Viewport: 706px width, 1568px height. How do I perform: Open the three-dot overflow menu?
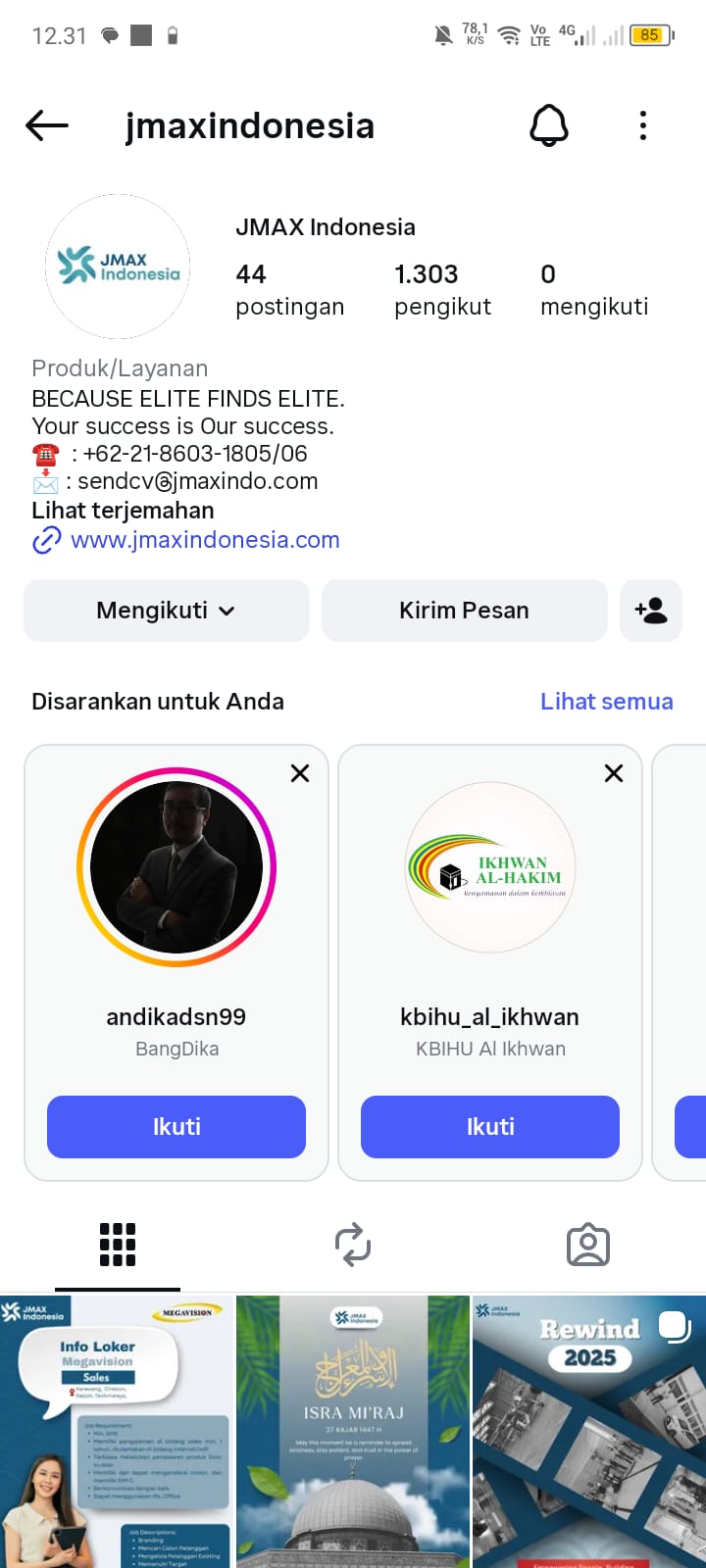coord(643,125)
